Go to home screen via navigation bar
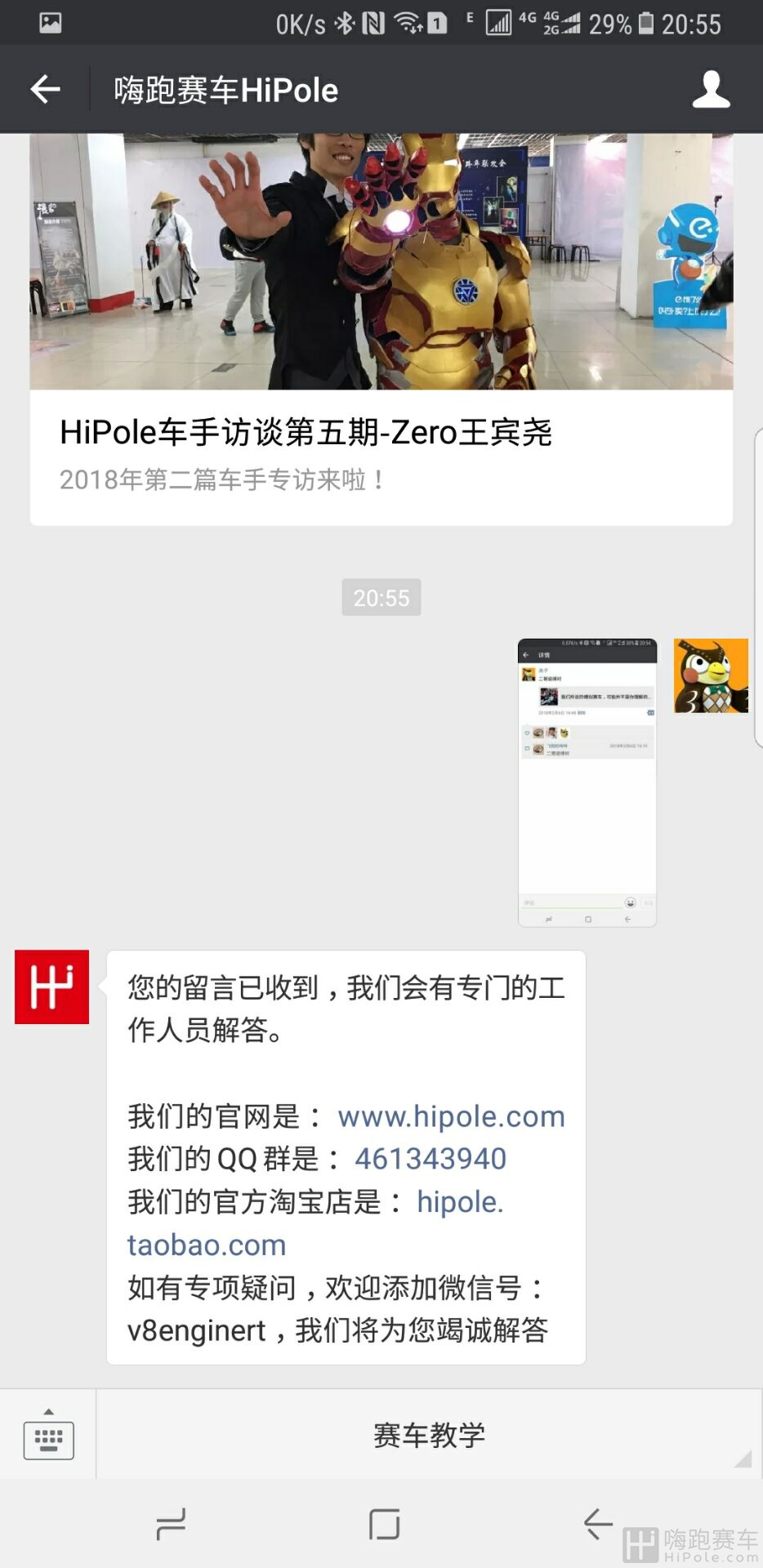This screenshot has height=1568, width=763. tap(384, 1524)
